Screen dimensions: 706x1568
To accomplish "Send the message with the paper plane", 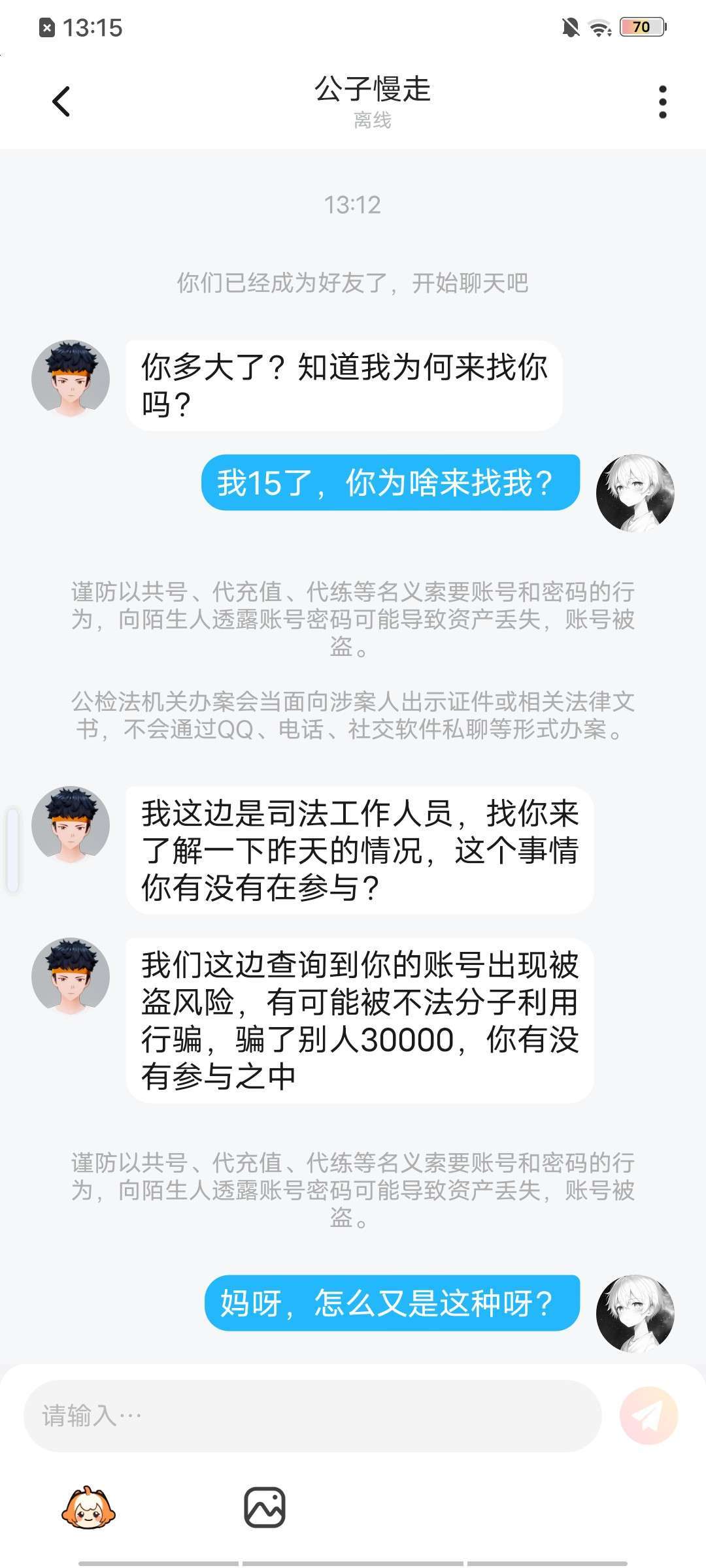I will coord(648,1416).
